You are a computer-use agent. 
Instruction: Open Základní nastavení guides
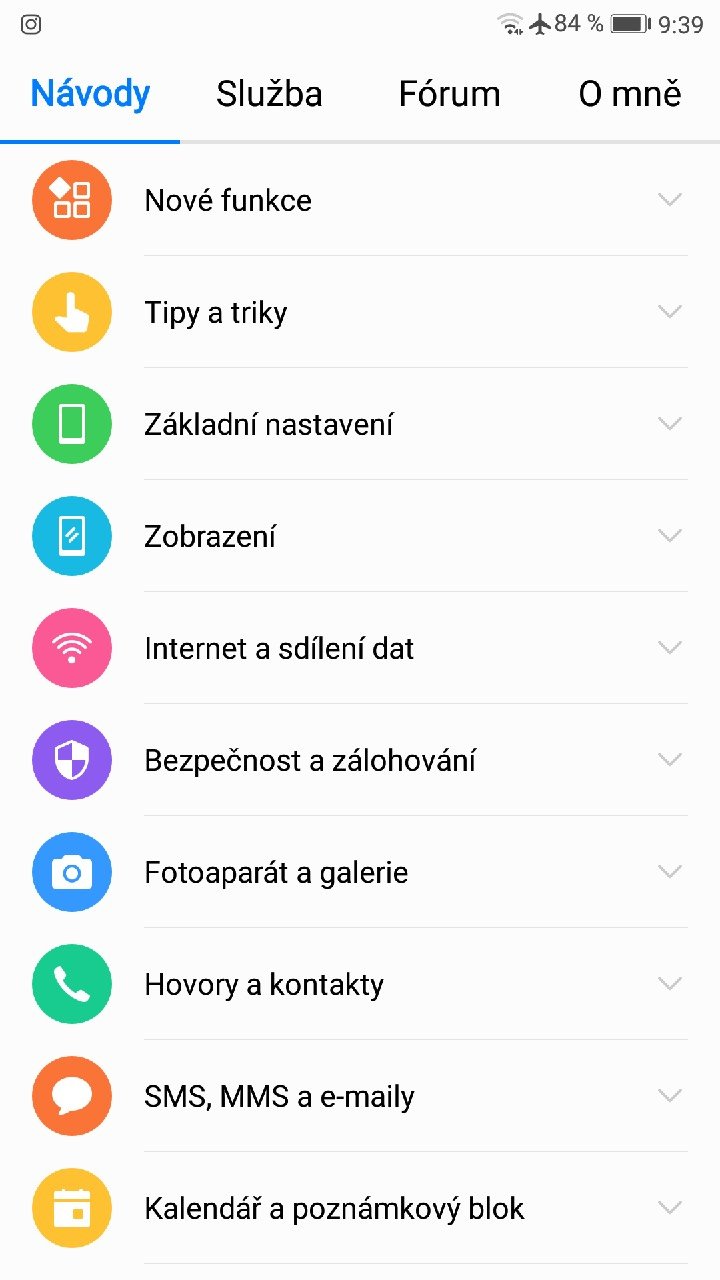[360, 424]
